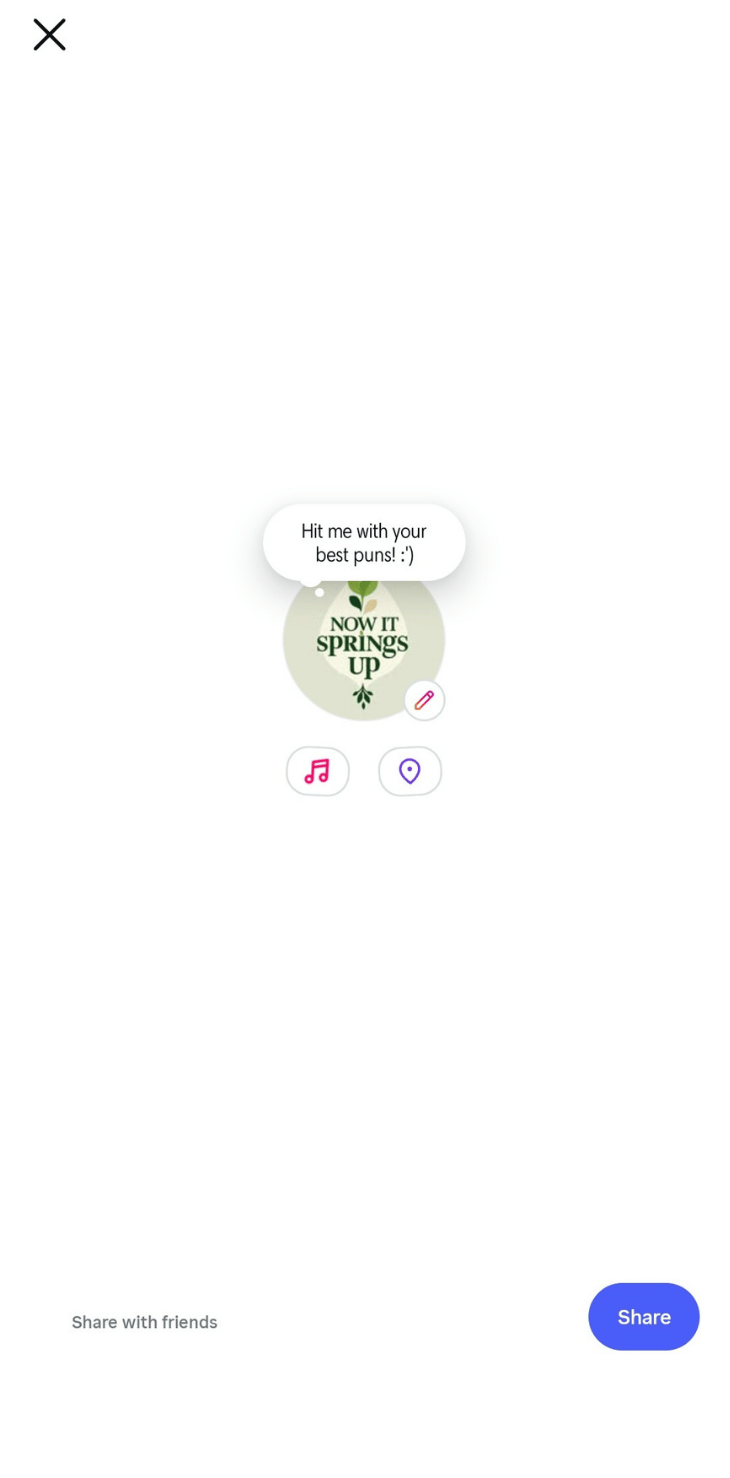Change the Share with friends audience
730x1478 pixels.
(x=144, y=1322)
